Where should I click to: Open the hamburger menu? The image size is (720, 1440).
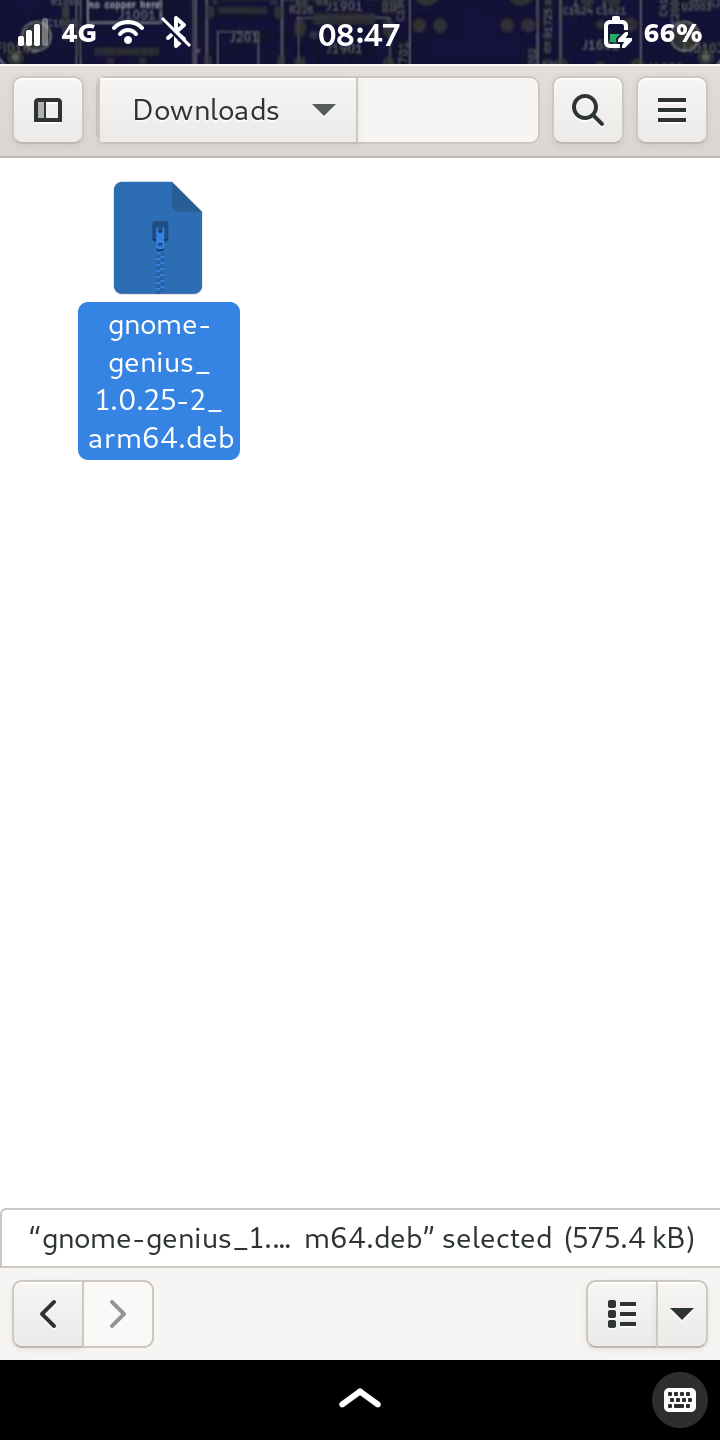(672, 110)
